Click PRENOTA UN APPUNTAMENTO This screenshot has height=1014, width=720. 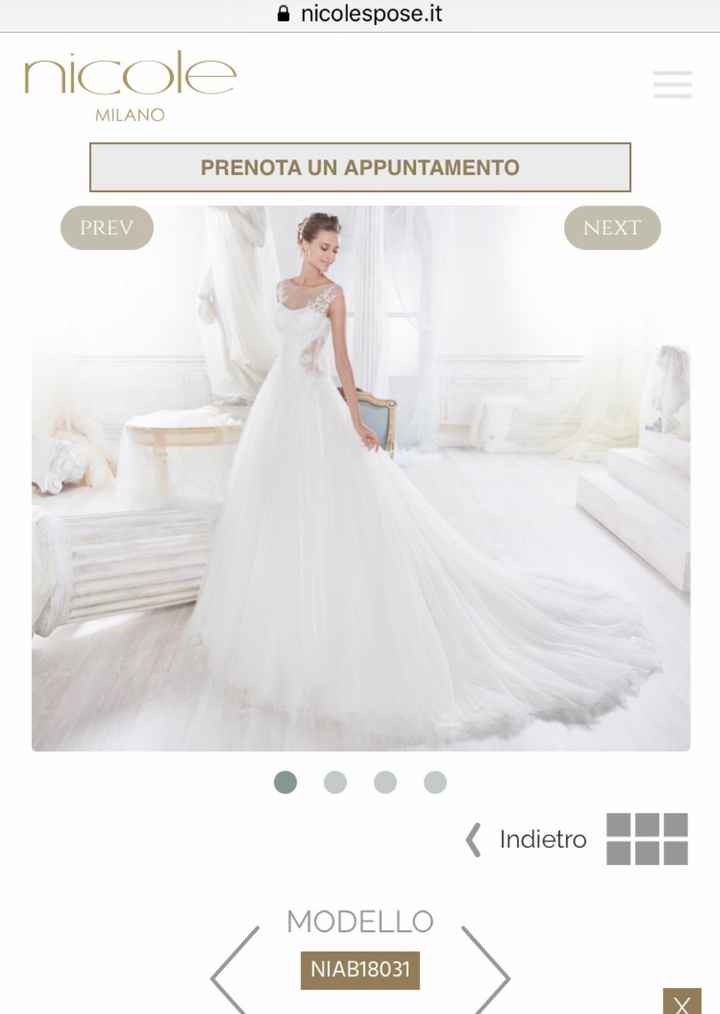(x=360, y=168)
